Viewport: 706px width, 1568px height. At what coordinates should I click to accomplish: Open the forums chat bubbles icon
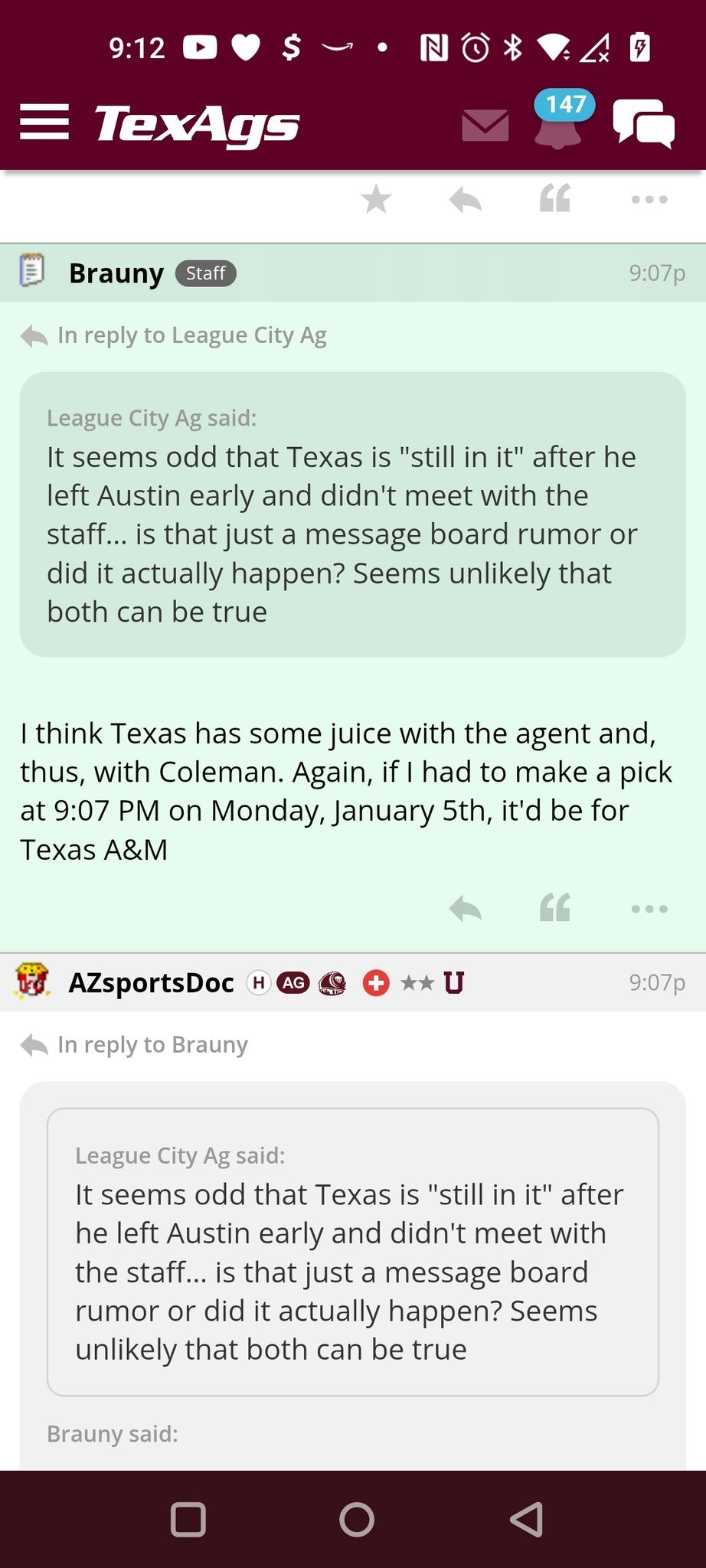[643, 122]
